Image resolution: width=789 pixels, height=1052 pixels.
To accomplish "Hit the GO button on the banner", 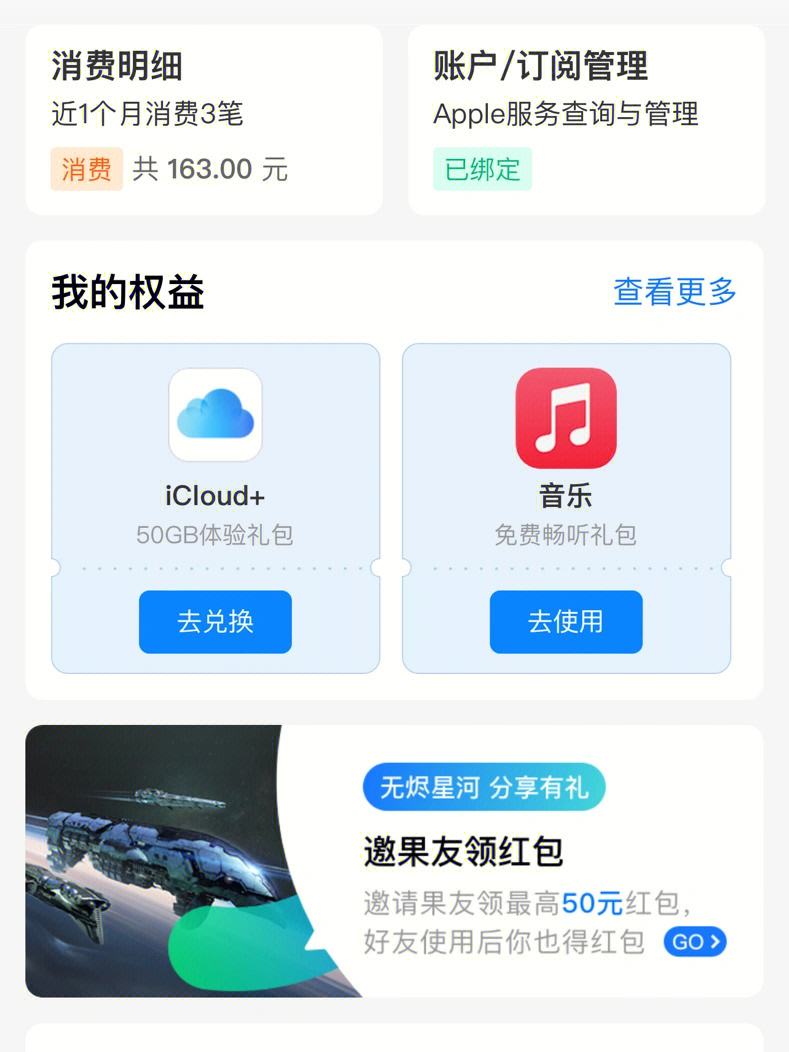I will click(x=695, y=941).
